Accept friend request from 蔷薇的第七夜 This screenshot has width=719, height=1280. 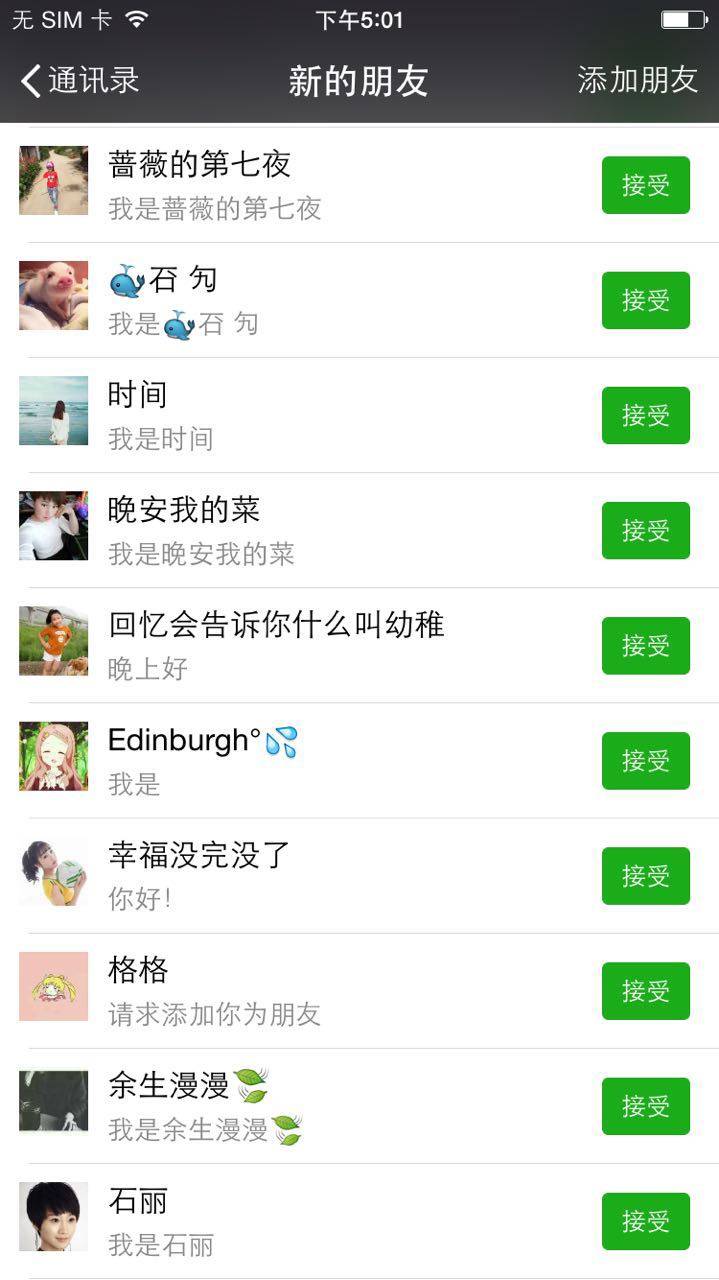pyautogui.click(x=645, y=185)
